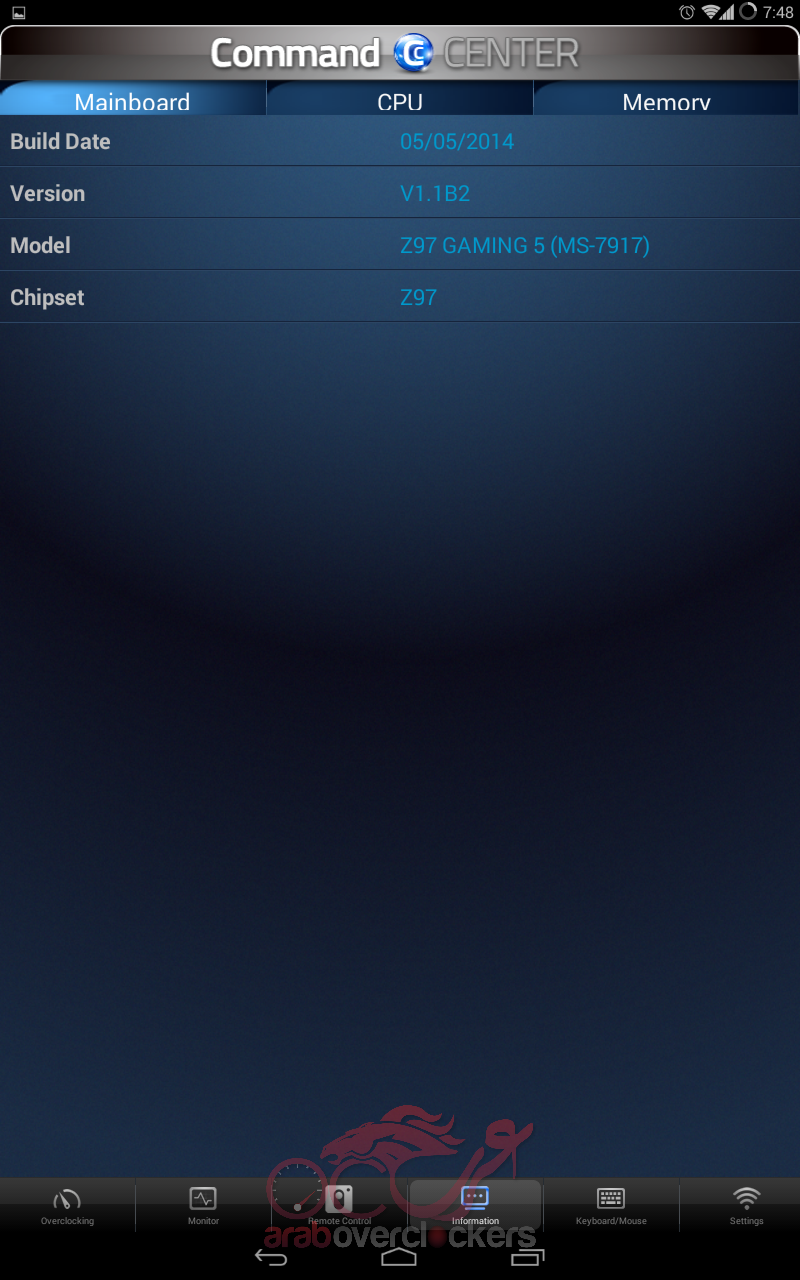Switch to the Memory tab

[666, 100]
